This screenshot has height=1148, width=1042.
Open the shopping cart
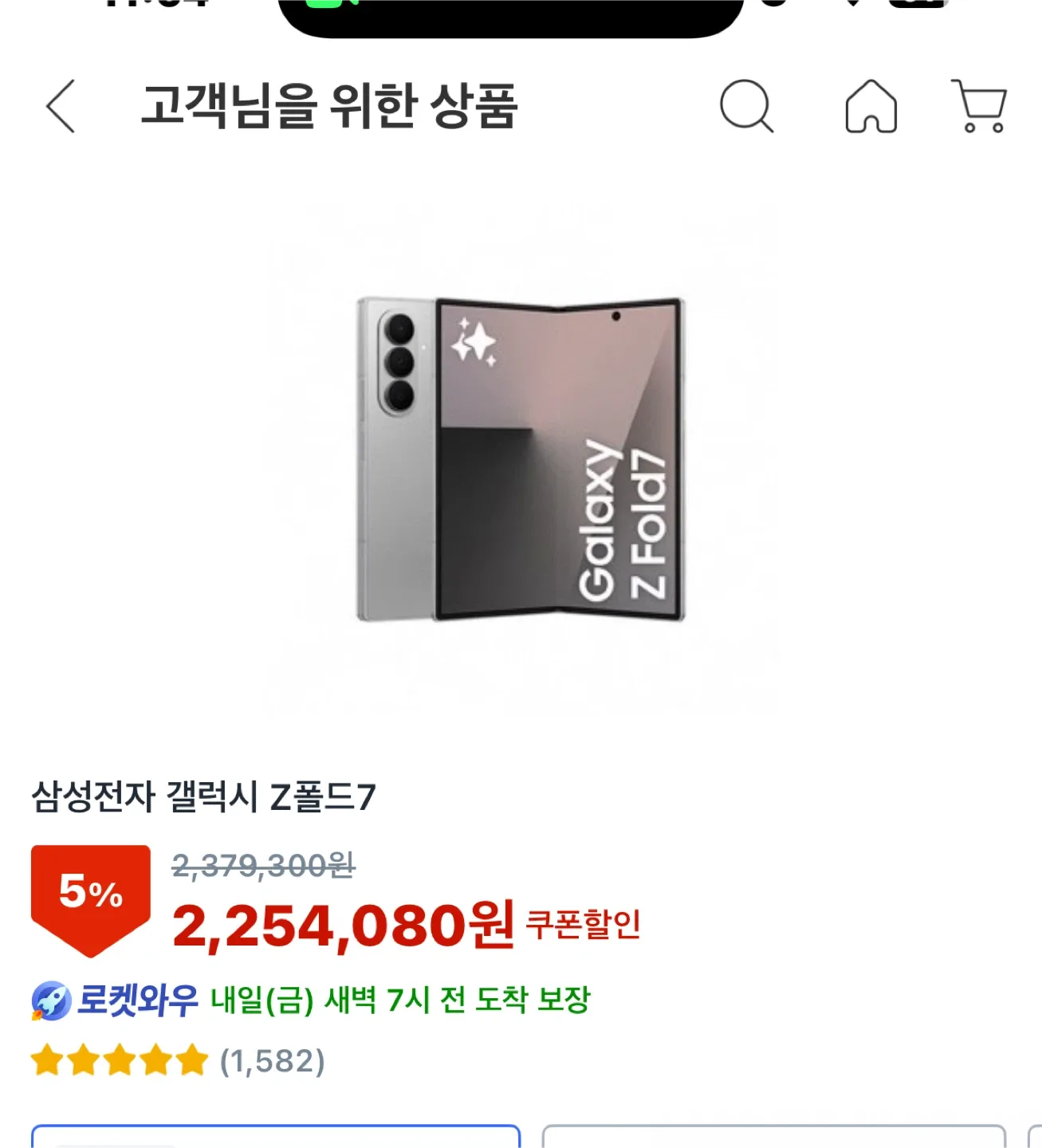point(980,106)
